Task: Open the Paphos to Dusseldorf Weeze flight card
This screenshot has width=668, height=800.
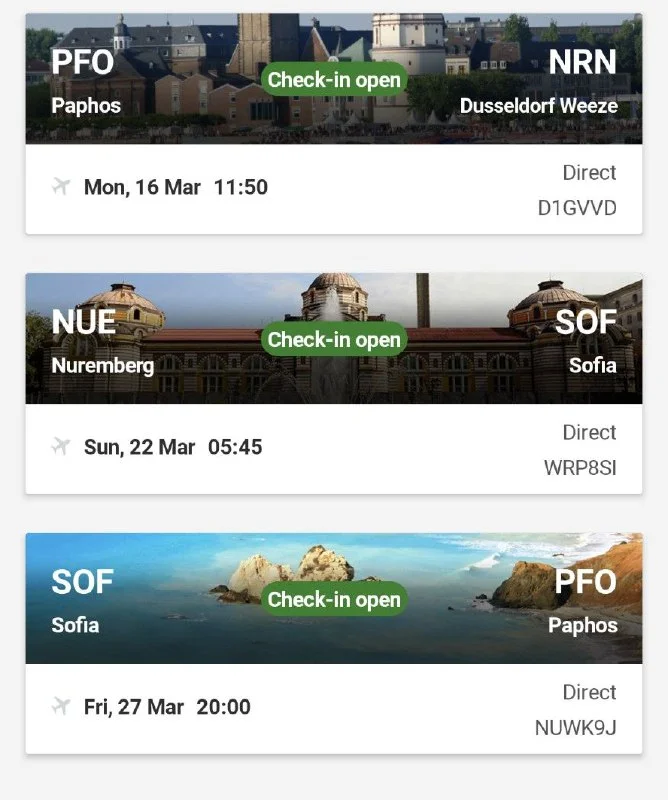Action: pyautogui.click(x=333, y=189)
